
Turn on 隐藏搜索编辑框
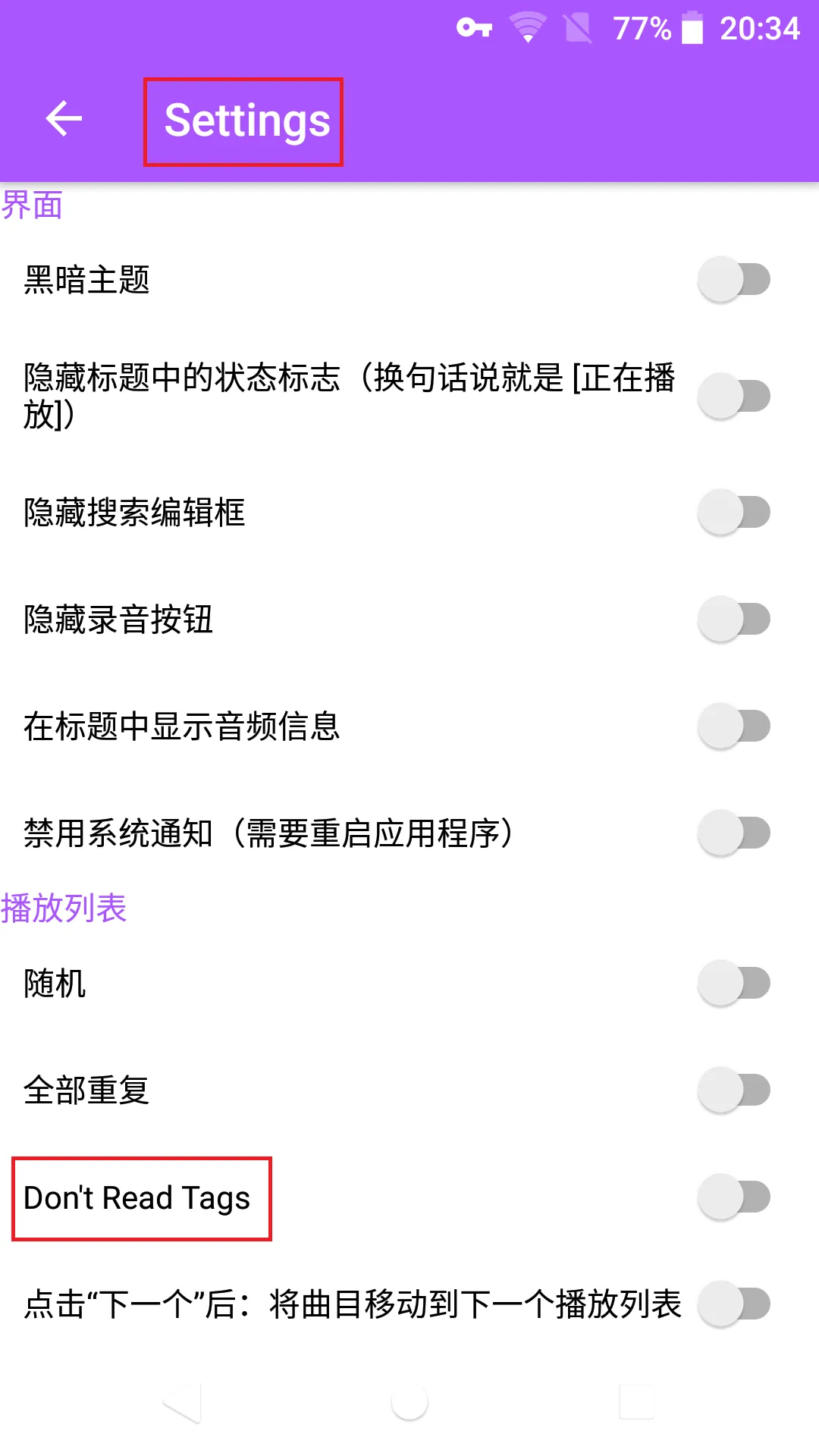733,513
